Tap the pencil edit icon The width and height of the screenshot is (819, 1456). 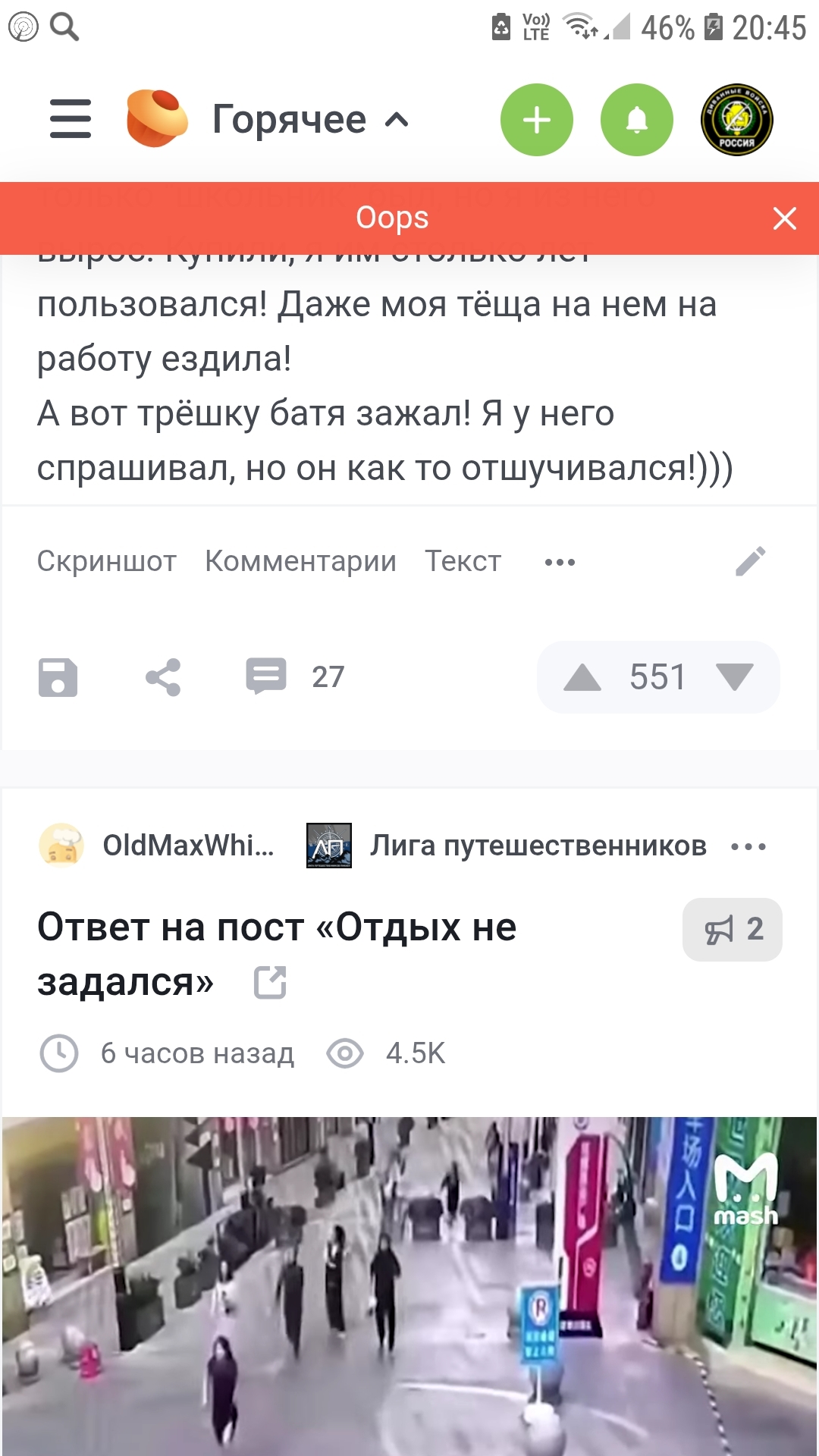pyautogui.click(x=751, y=561)
